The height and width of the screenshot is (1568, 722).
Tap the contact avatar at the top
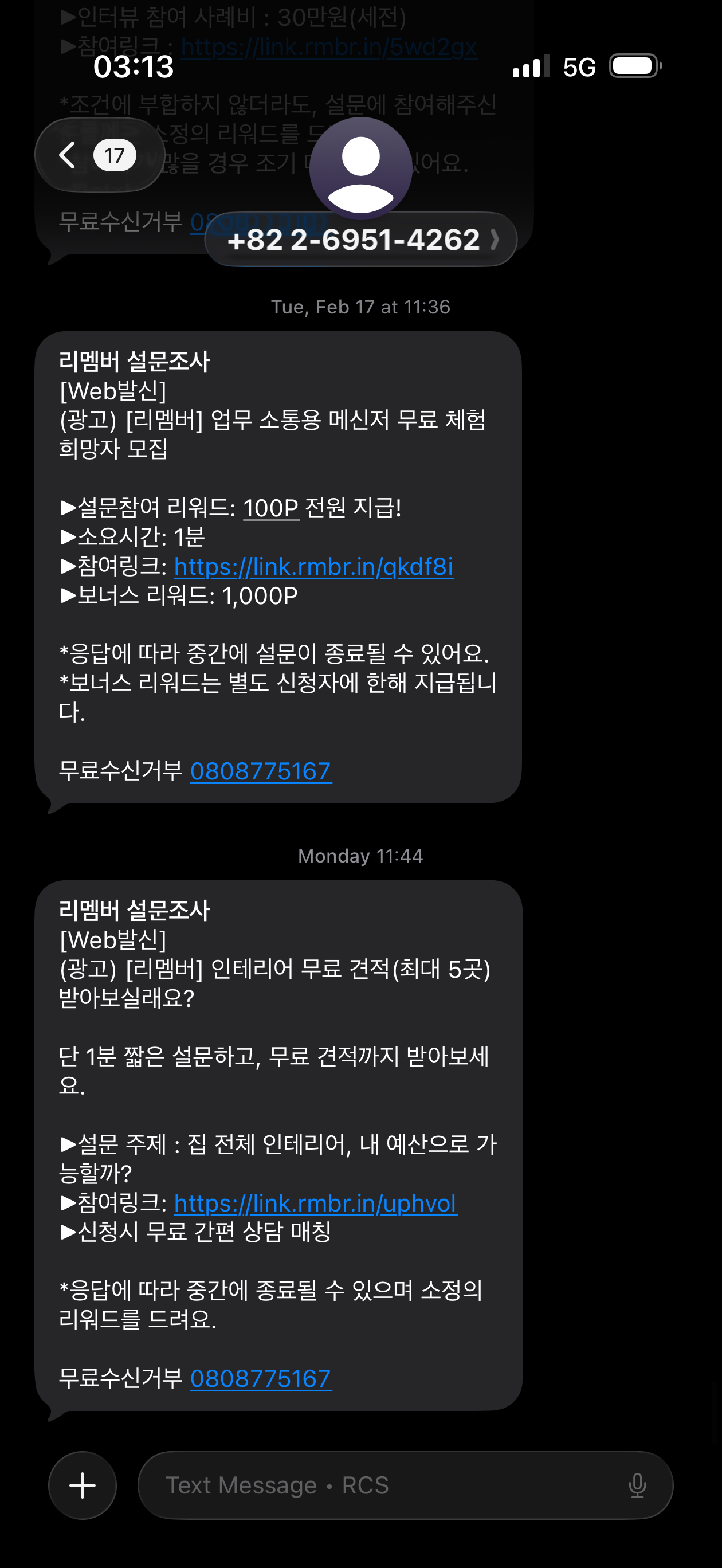tap(360, 167)
